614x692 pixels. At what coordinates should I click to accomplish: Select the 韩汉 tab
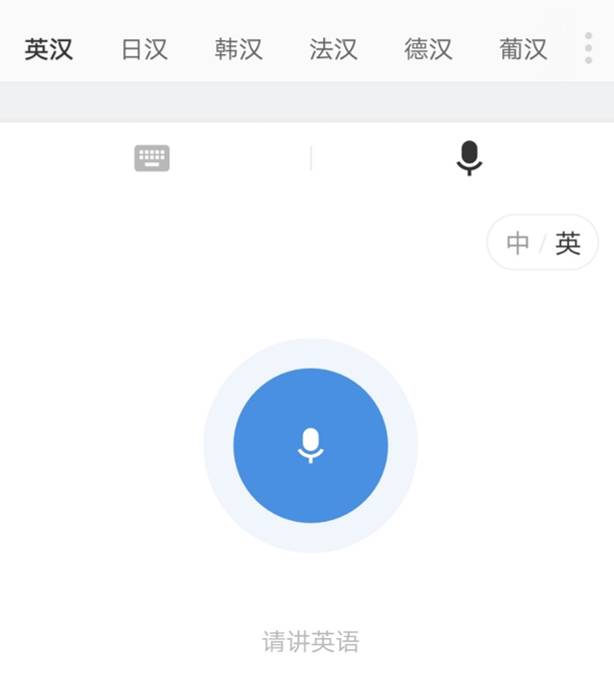point(239,49)
